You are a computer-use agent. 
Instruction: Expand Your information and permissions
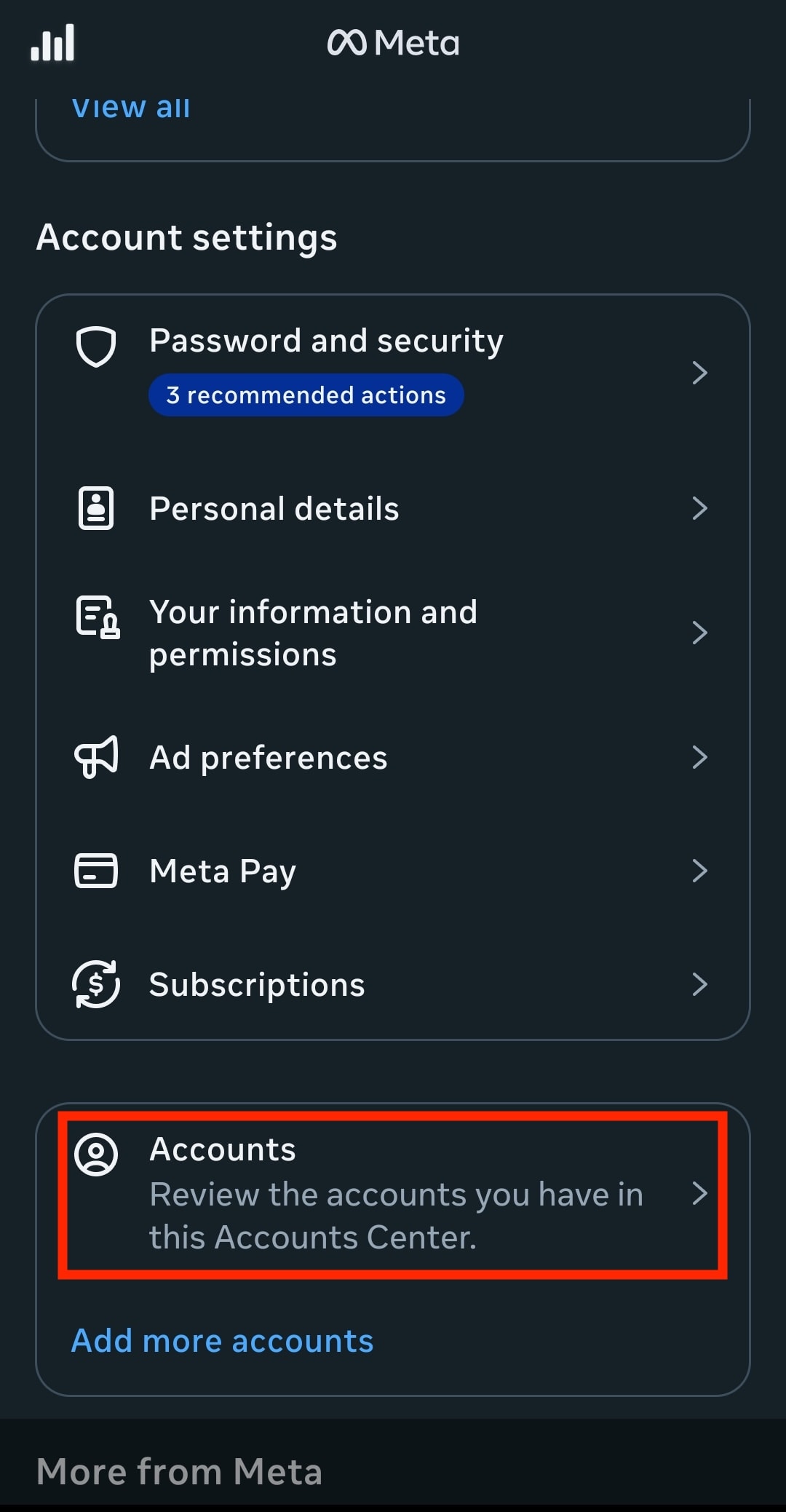(700, 632)
